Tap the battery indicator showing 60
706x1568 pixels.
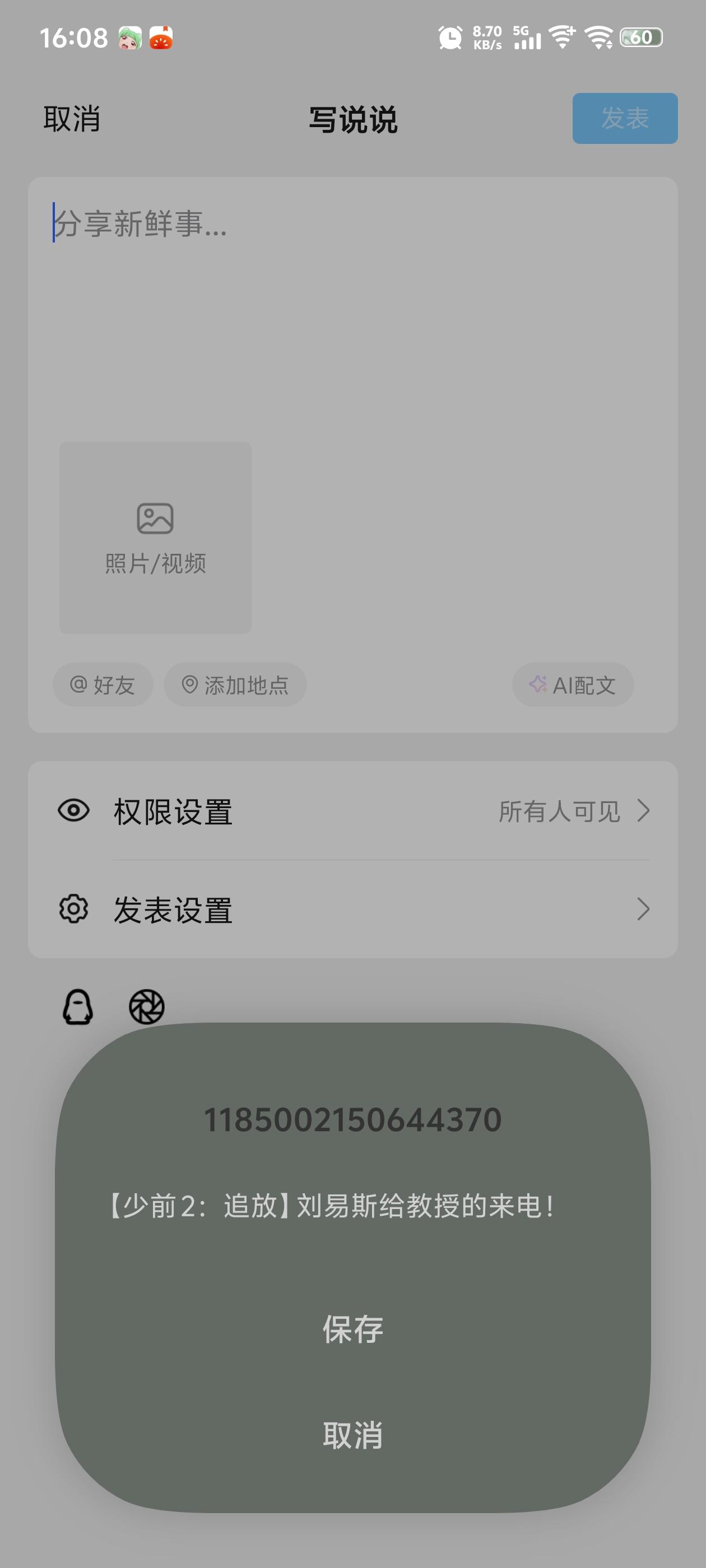[x=639, y=38]
